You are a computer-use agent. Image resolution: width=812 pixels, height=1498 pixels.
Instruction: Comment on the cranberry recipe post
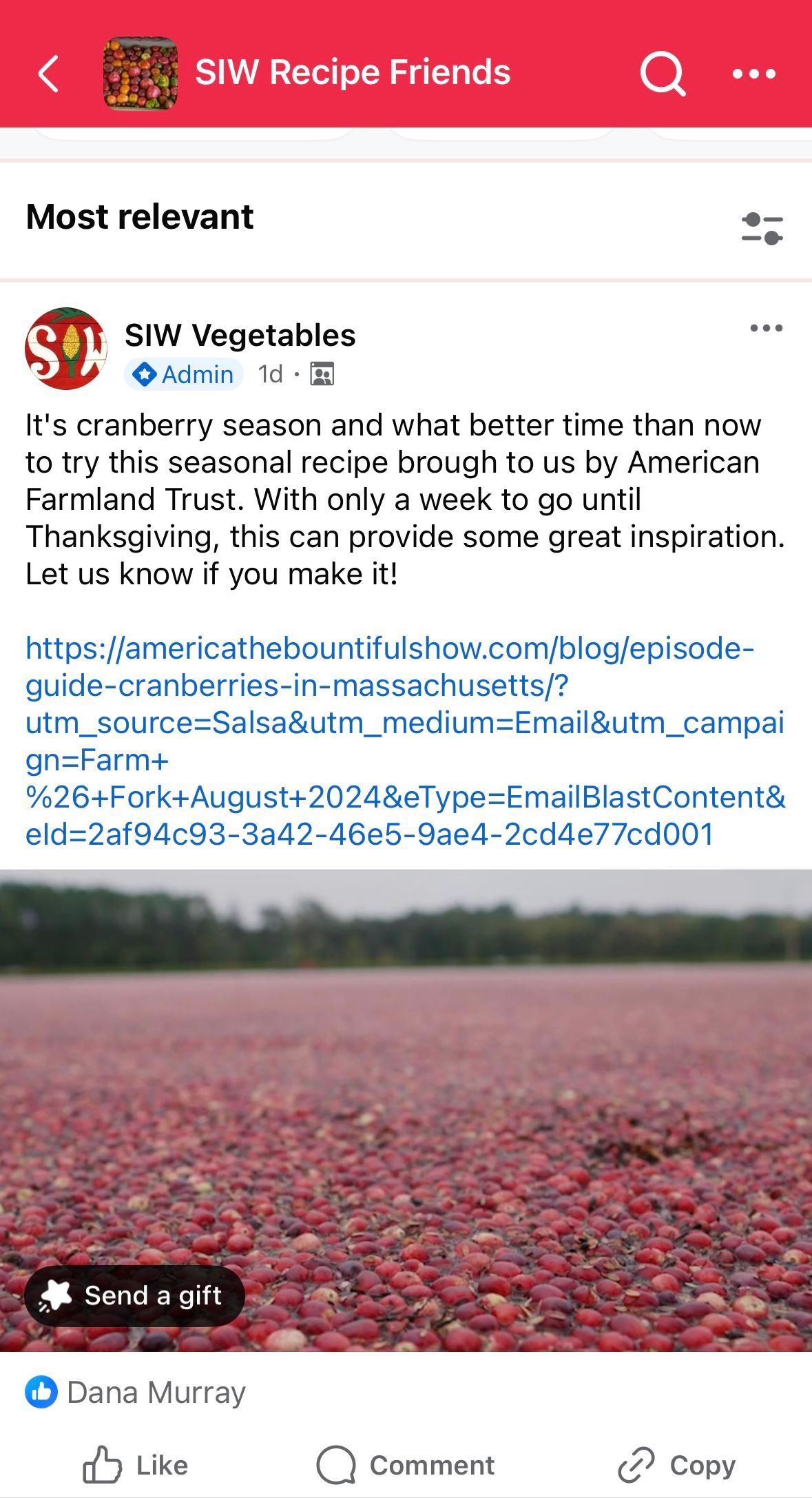point(406,1465)
